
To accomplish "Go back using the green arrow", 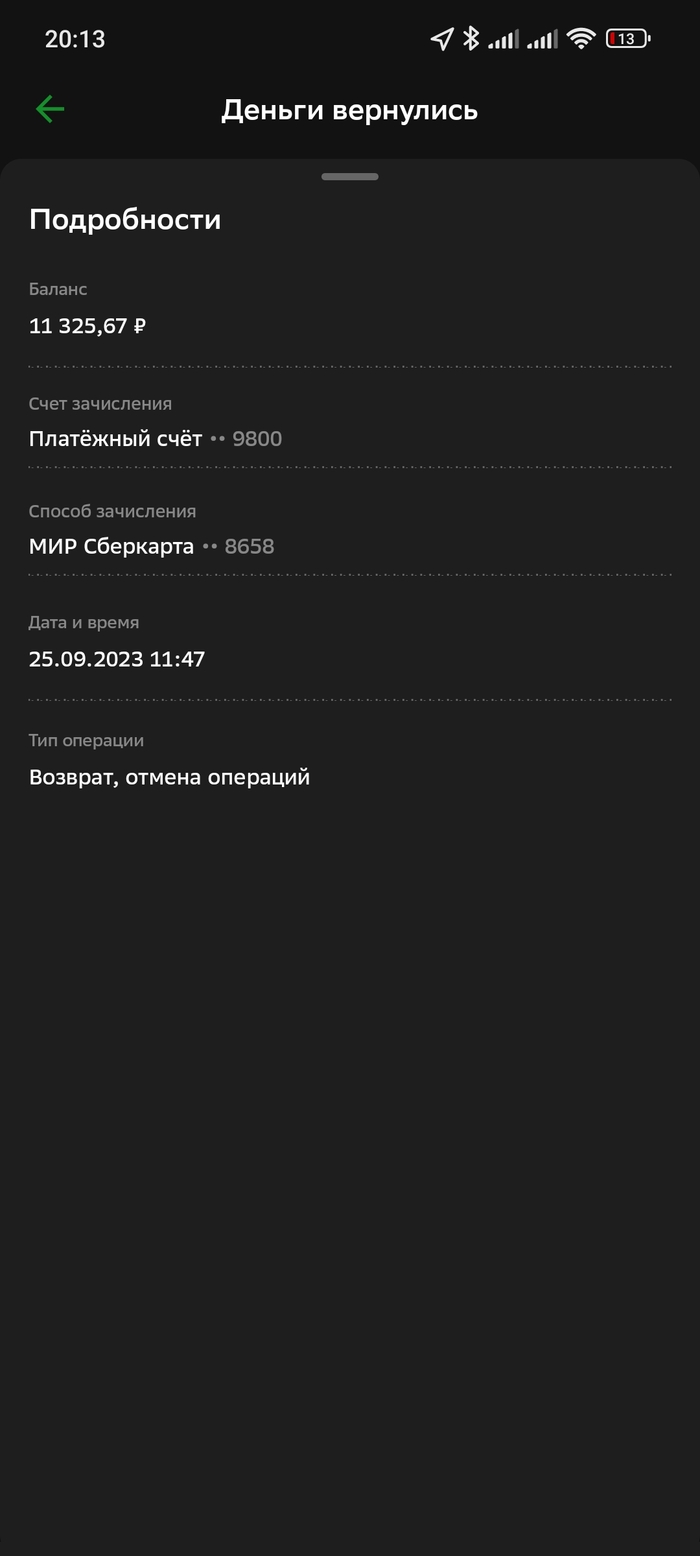I will coord(50,109).
